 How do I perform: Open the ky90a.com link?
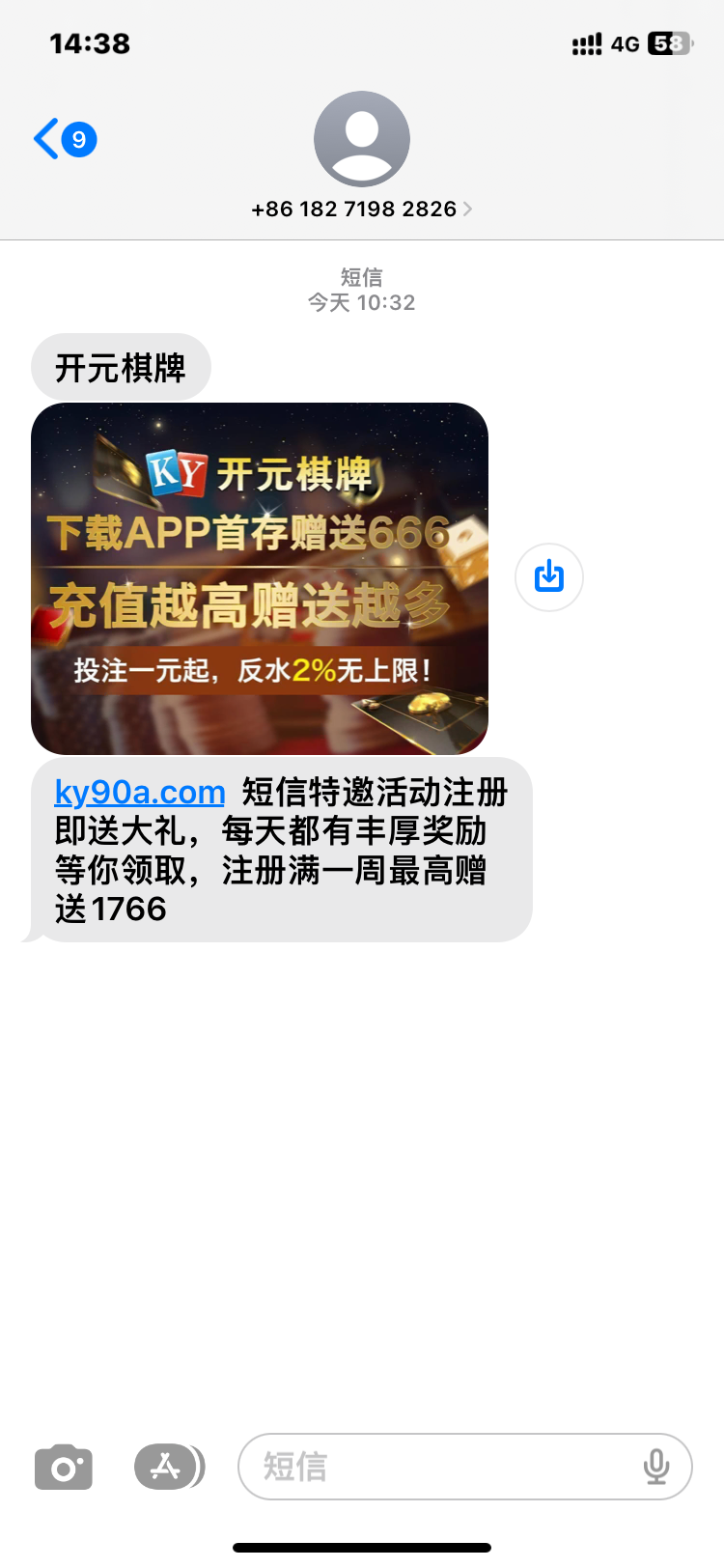140,792
